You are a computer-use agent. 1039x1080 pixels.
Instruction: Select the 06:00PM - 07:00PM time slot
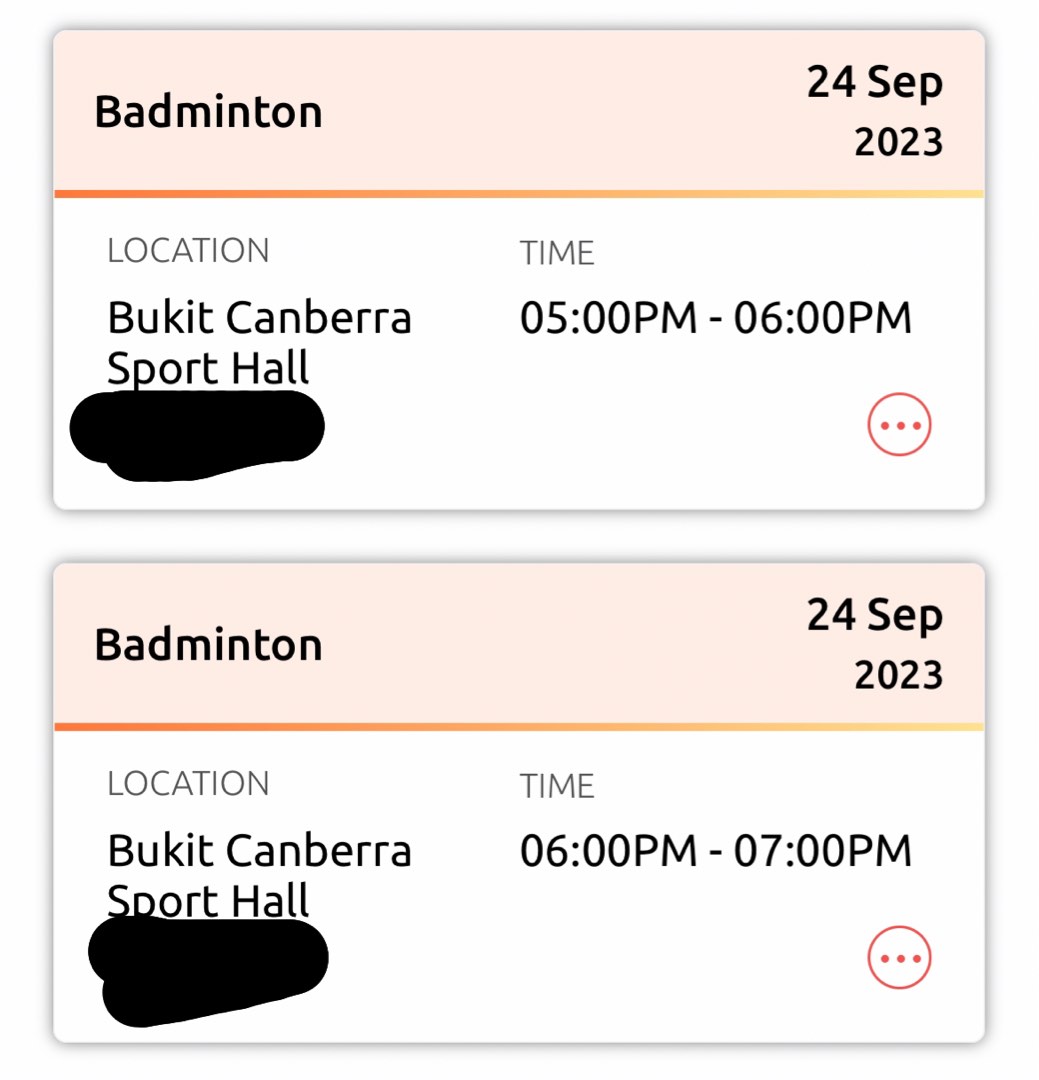click(x=716, y=850)
